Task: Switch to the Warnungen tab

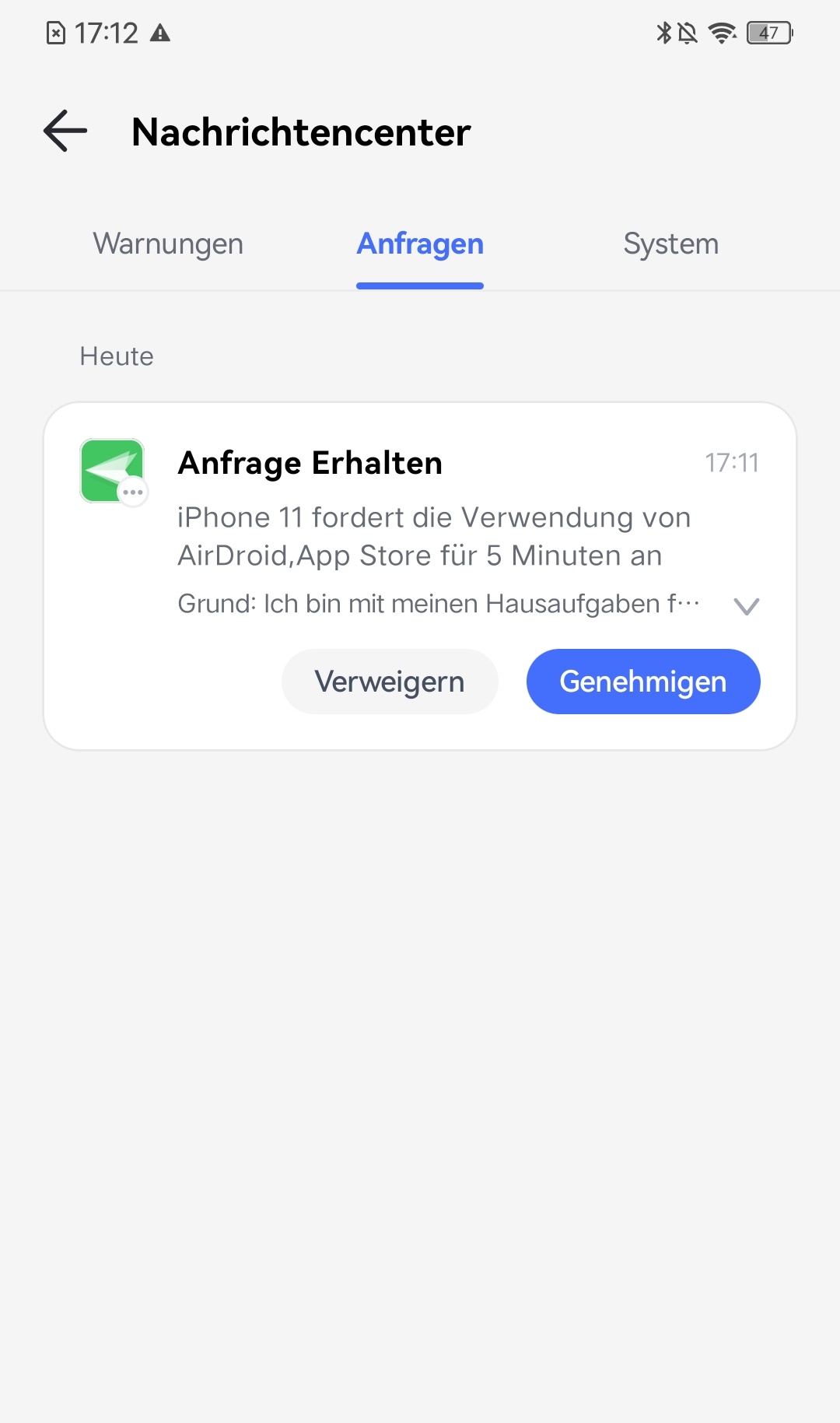Action: [167, 244]
